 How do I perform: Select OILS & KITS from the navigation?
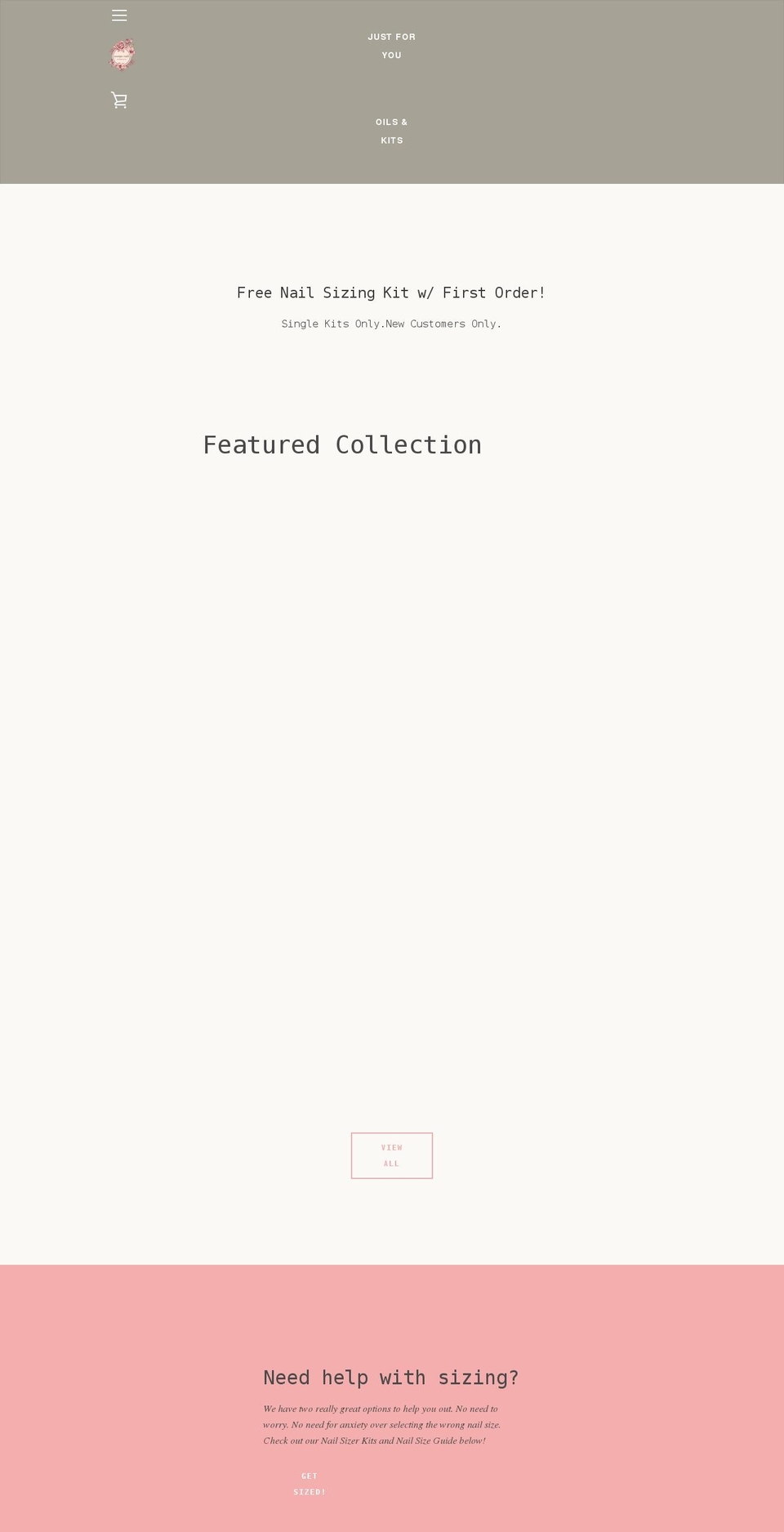click(x=392, y=131)
